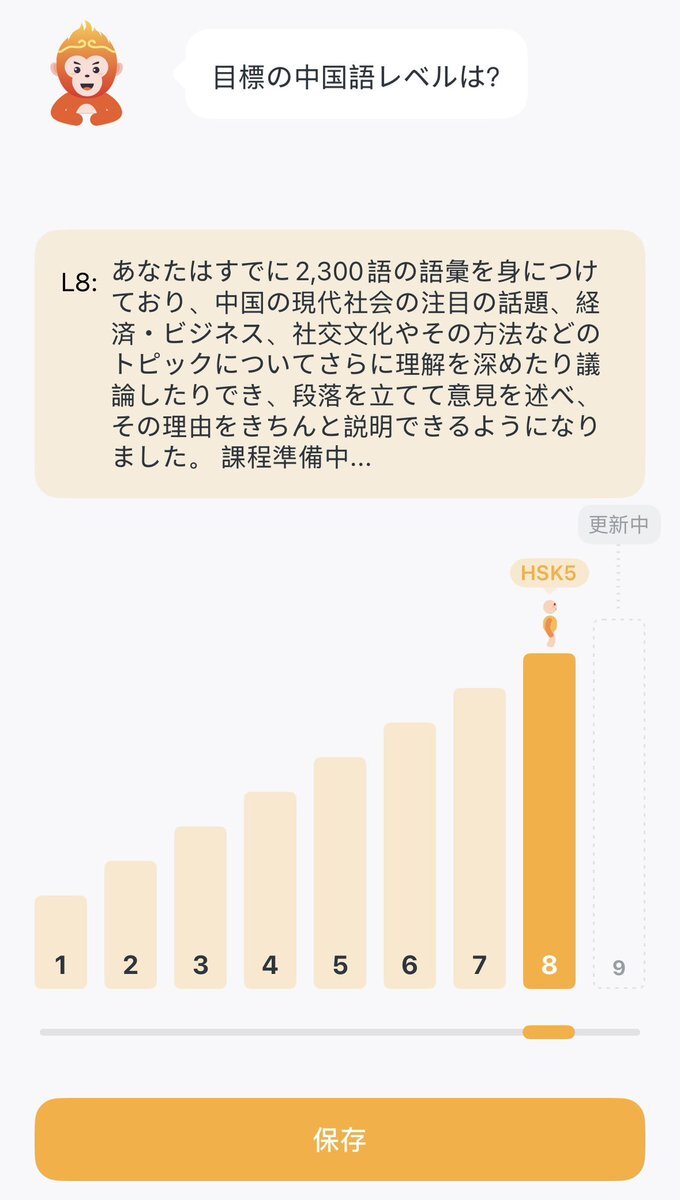Select highlighted level 8 bar

(549, 821)
